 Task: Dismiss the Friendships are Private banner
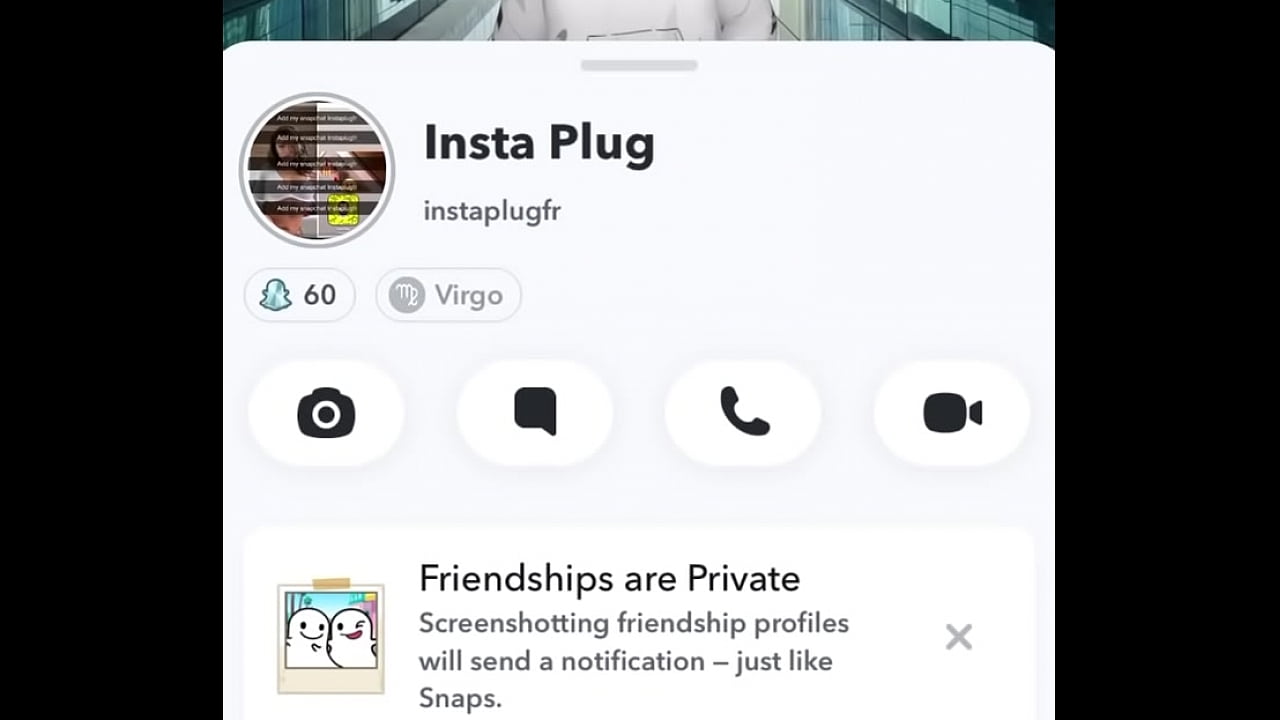click(958, 637)
